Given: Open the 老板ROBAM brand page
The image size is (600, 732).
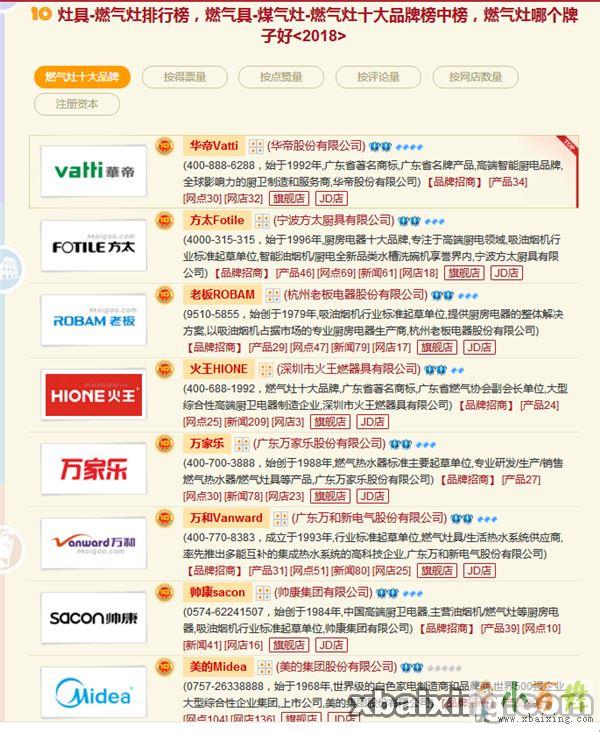Looking at the screenshot, I should [x=222, y=295].
